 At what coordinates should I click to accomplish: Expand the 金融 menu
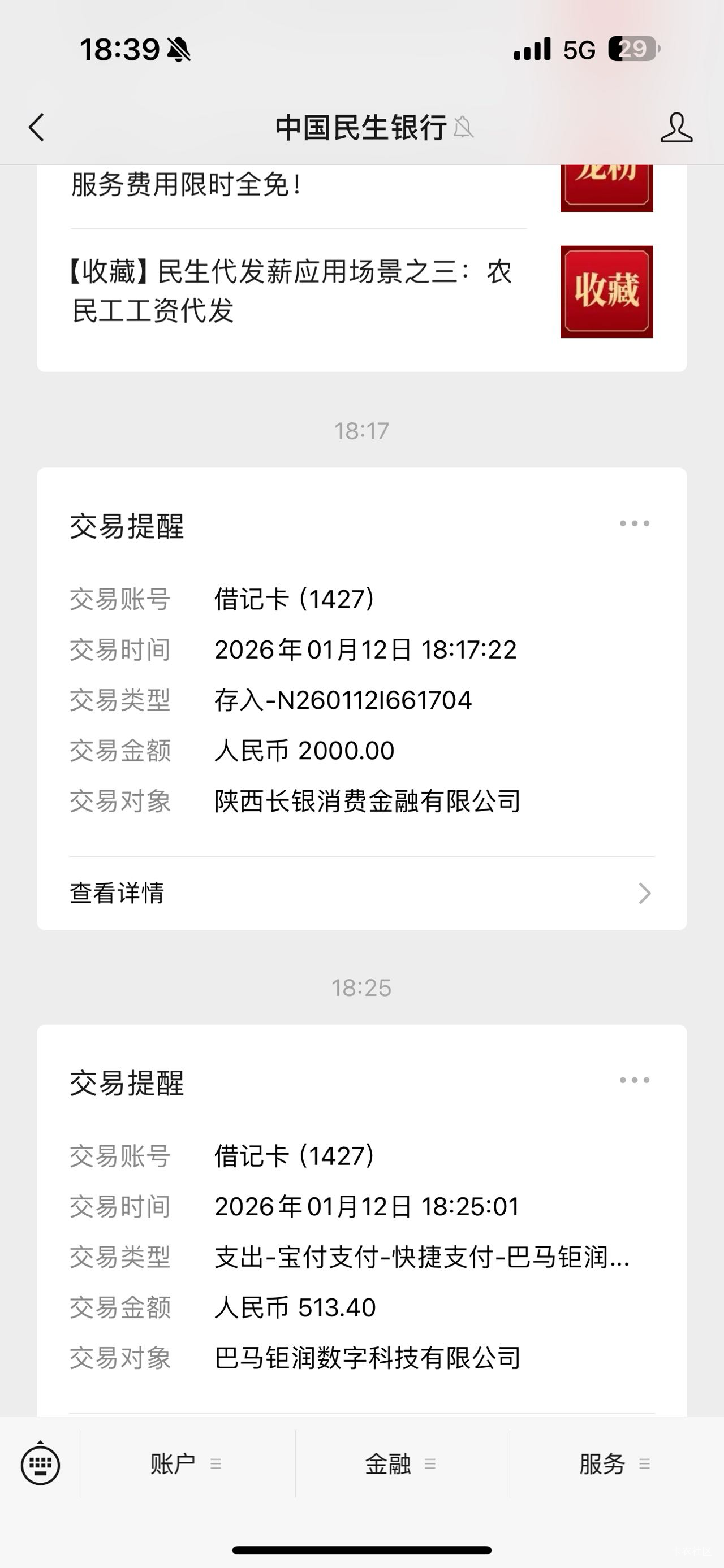[x=400, y=1463]
